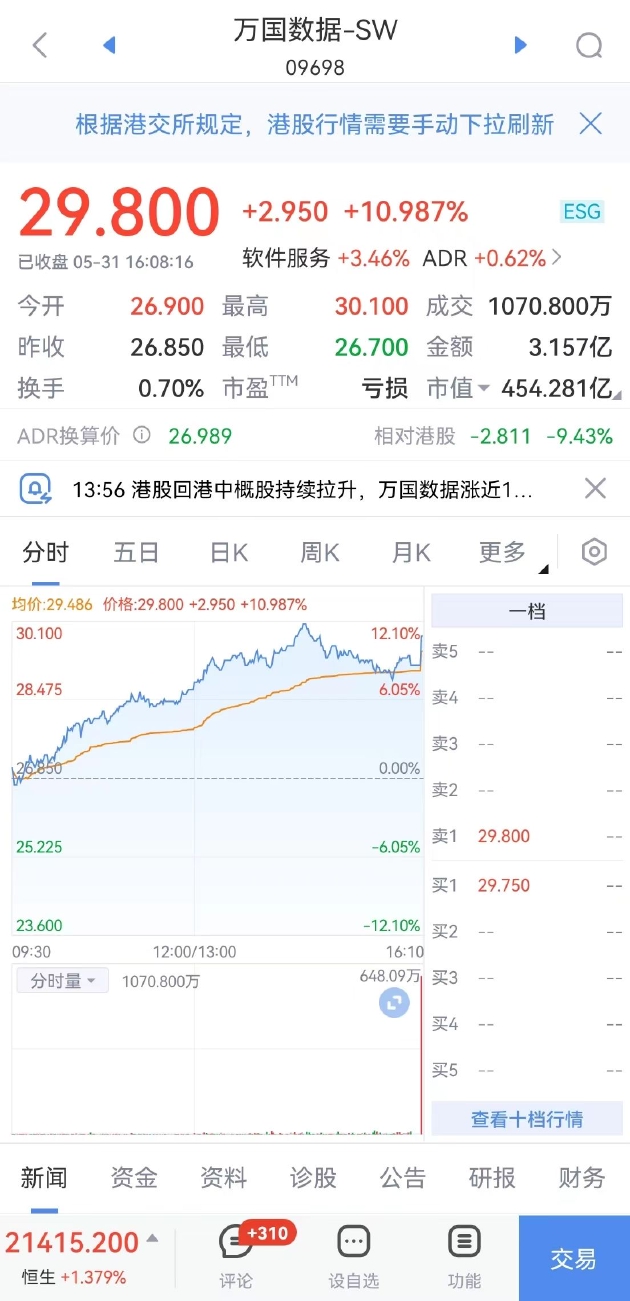
Task: Tap 查看十档行情 button
Action: (x=527, y=1119)
